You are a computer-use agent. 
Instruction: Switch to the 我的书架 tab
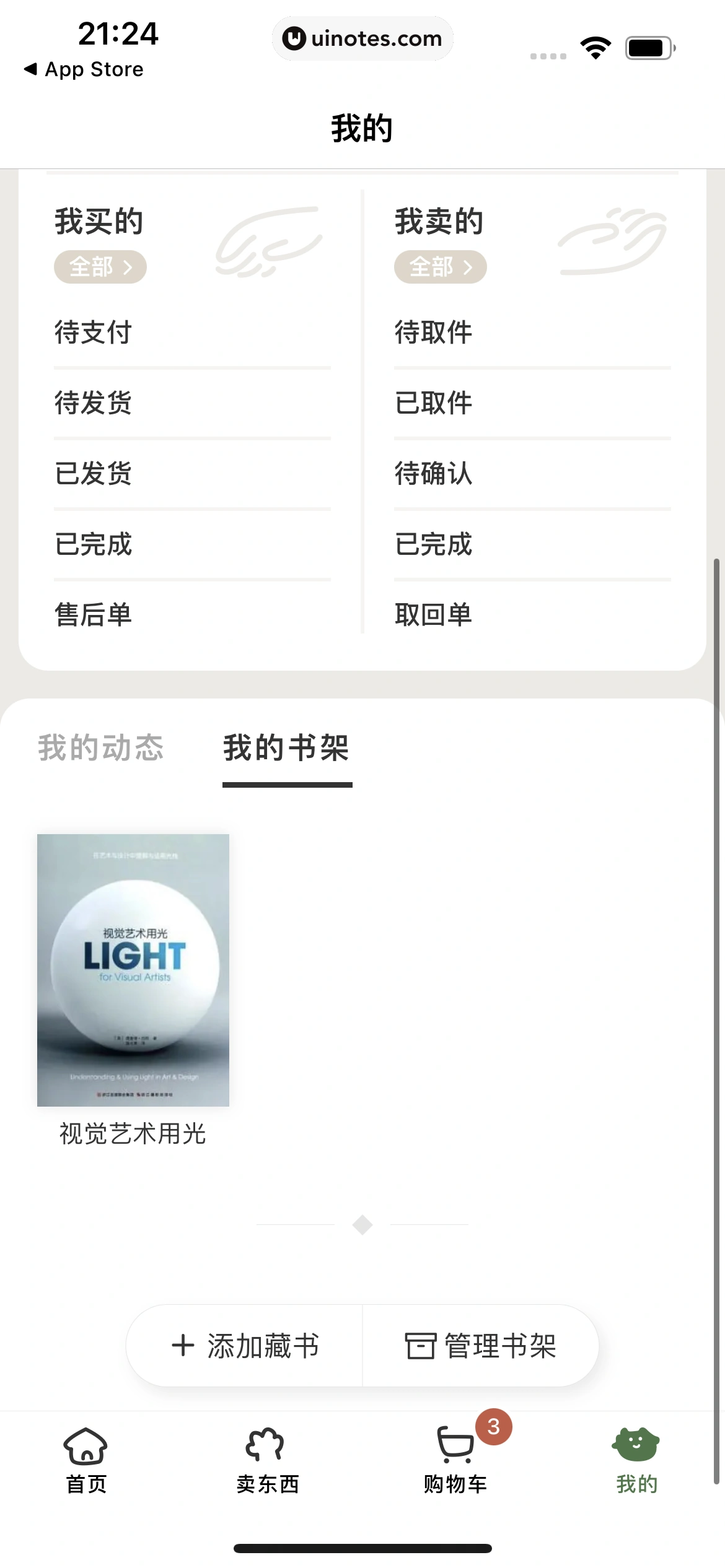coord(287,748)
